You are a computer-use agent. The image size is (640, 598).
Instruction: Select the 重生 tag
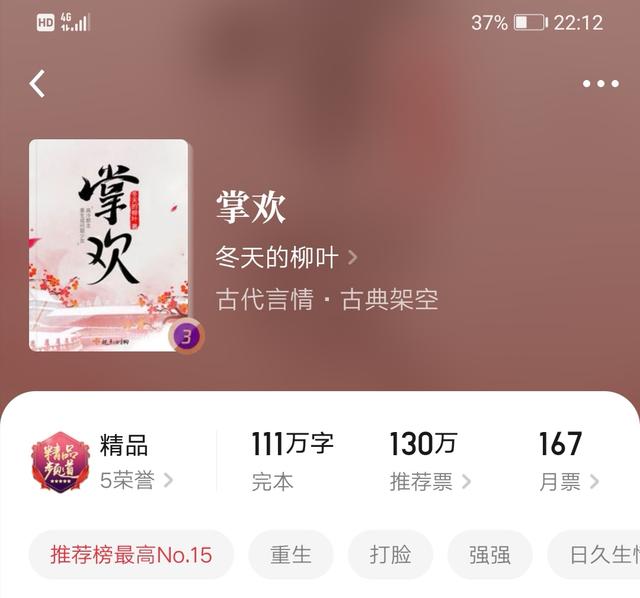tap(291, 555)
